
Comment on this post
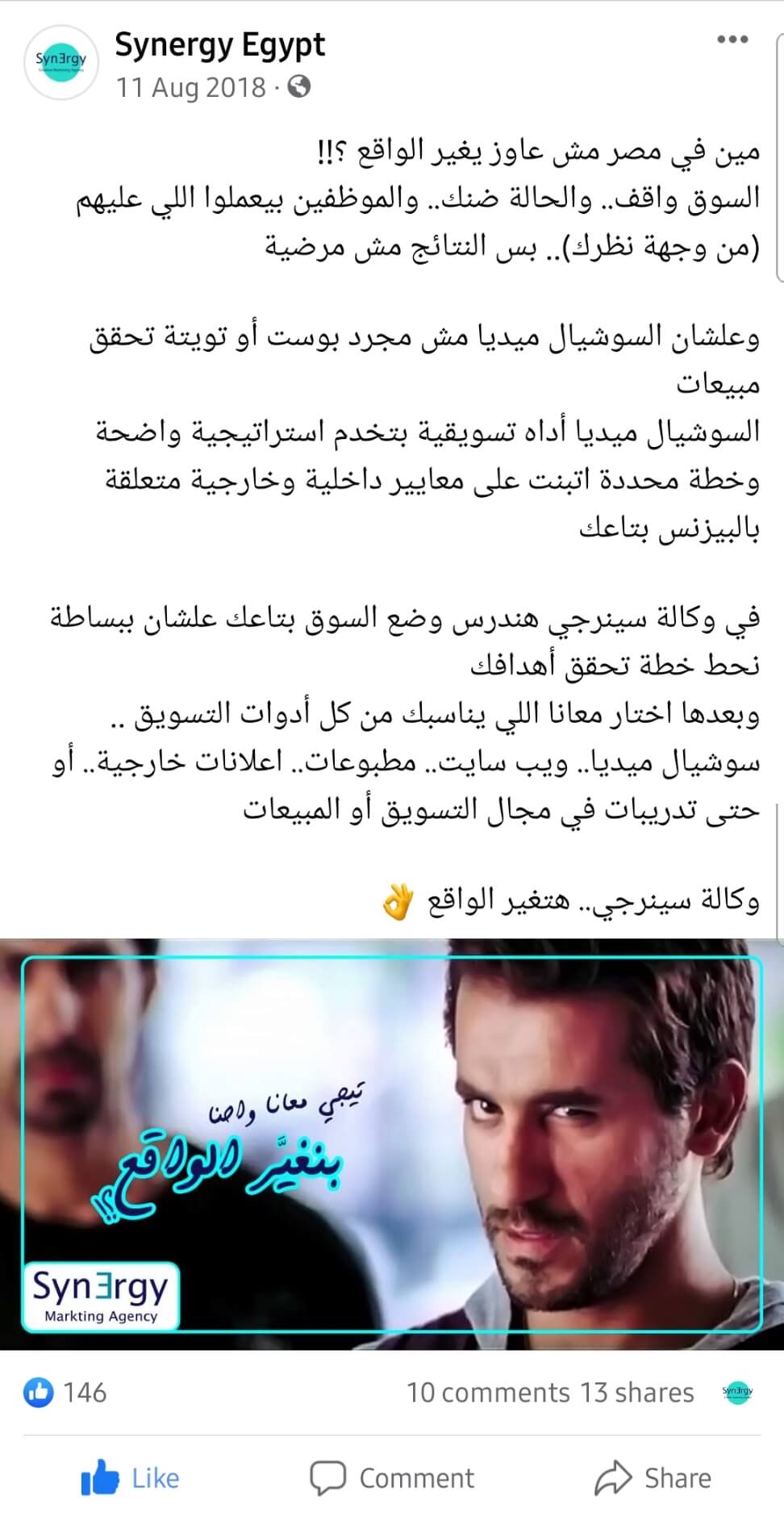(x=393, y=1478)
